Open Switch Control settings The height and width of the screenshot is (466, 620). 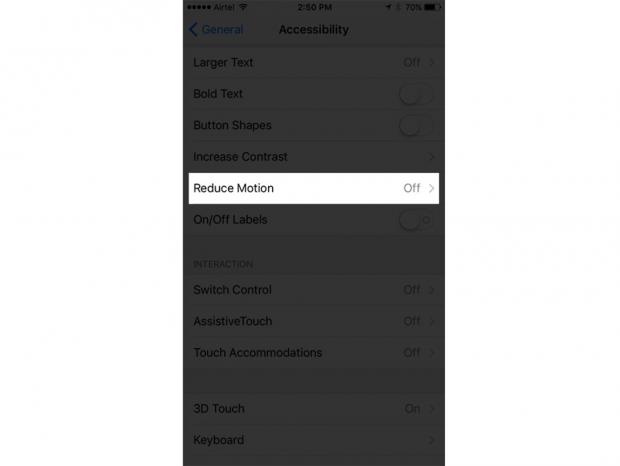click(x=313, y=290)
